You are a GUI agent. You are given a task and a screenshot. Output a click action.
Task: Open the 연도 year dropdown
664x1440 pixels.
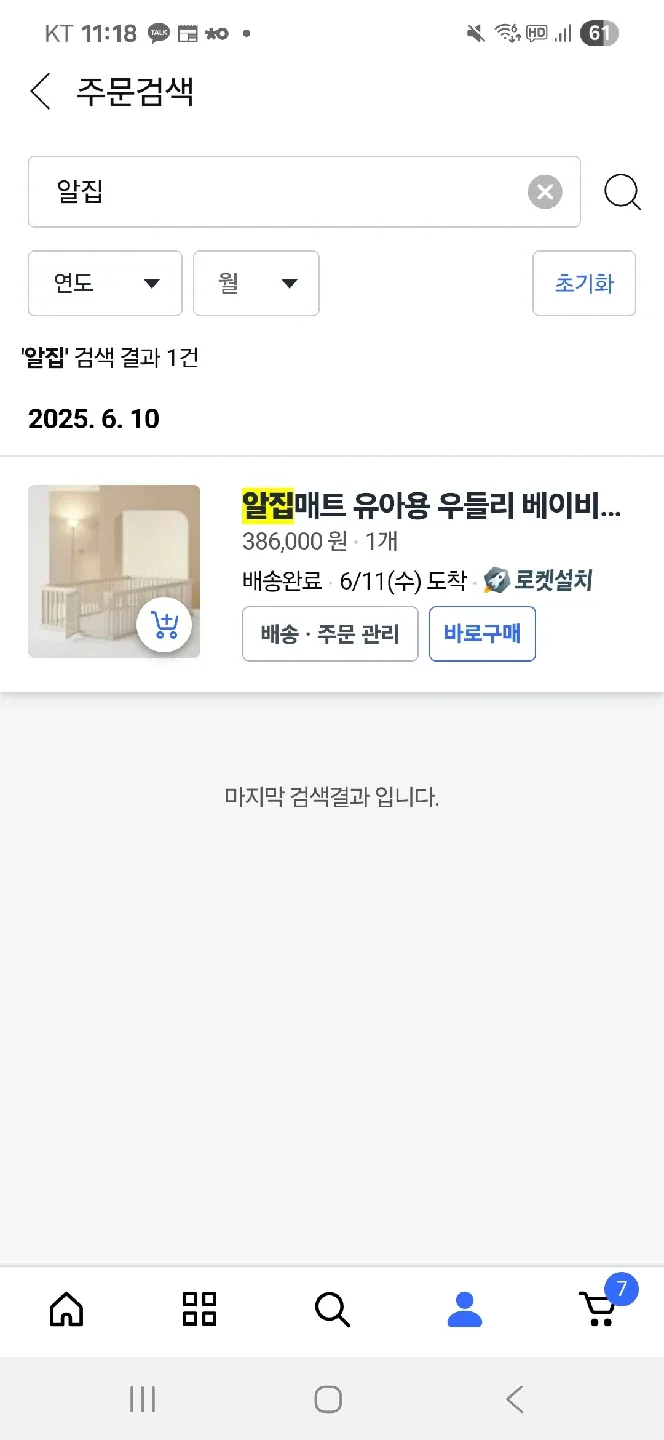105,283
